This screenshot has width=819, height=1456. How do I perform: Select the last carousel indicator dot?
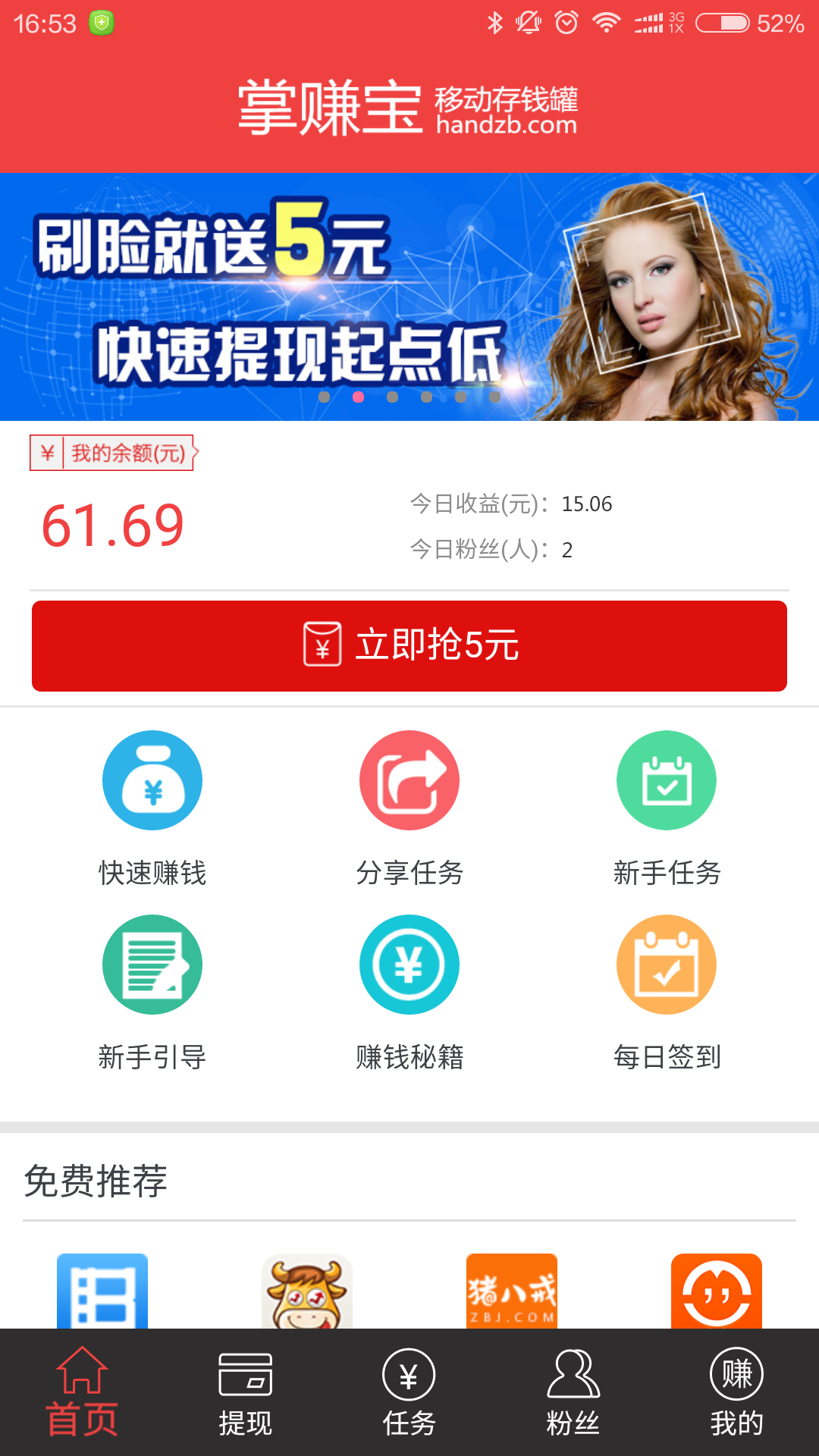[494, 396]
